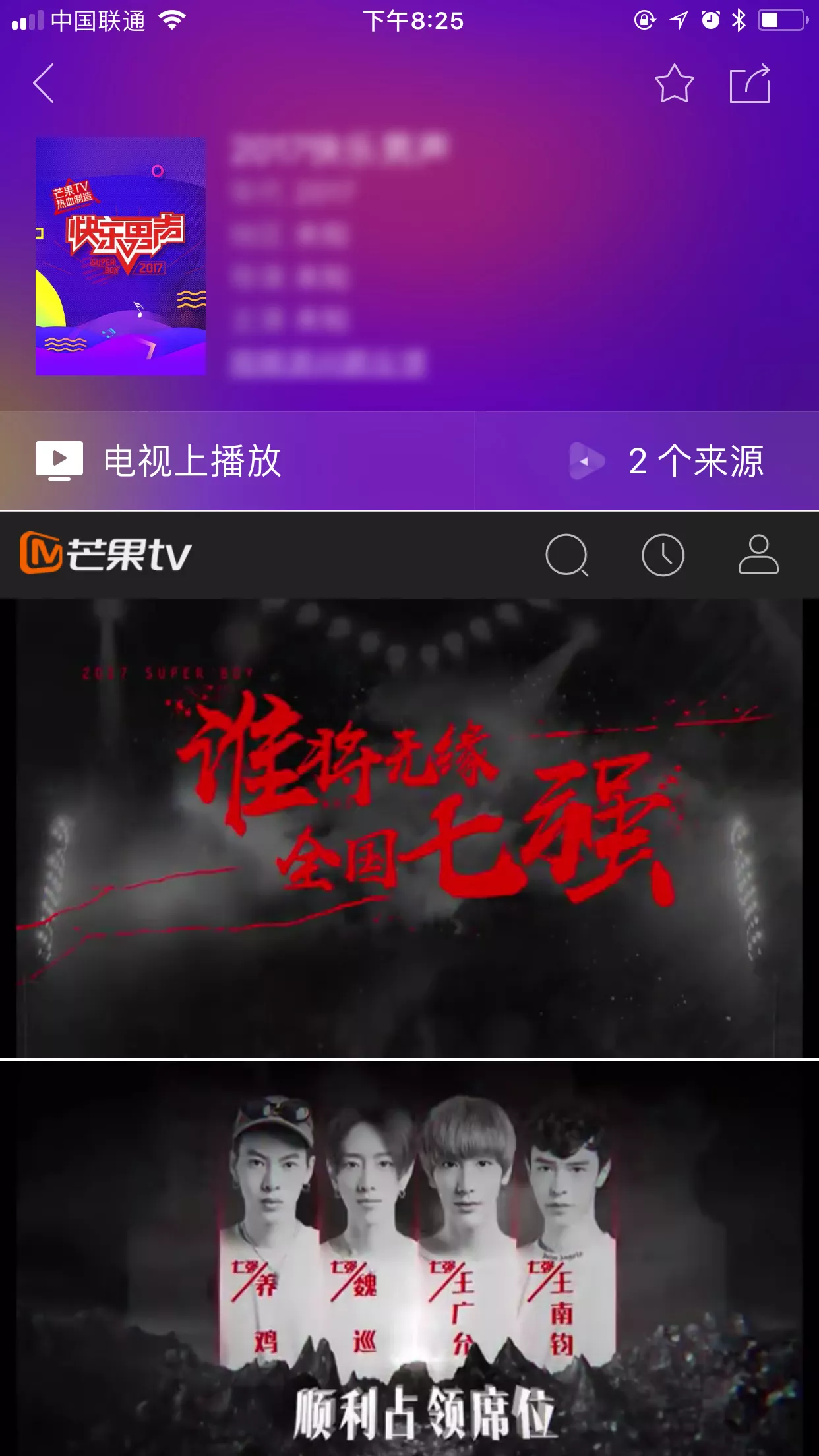Open watch history clock icon
This screenshot has height=1456, width=819.
pos(663,555)
